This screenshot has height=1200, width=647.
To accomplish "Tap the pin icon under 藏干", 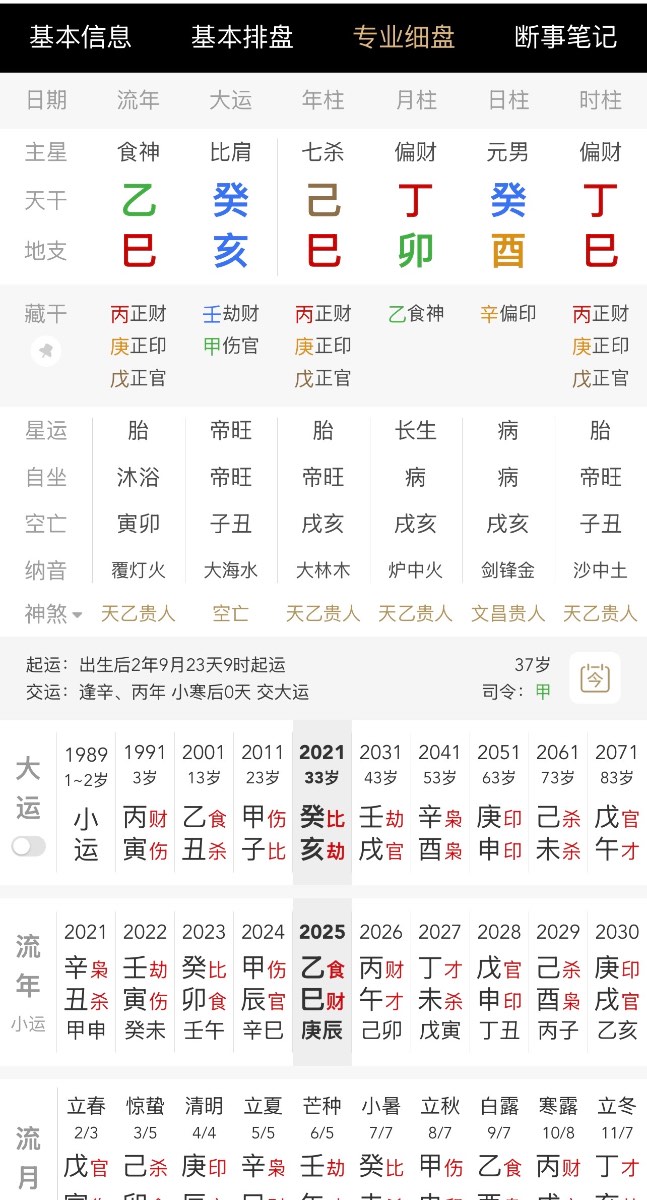I will coord(45,351).
